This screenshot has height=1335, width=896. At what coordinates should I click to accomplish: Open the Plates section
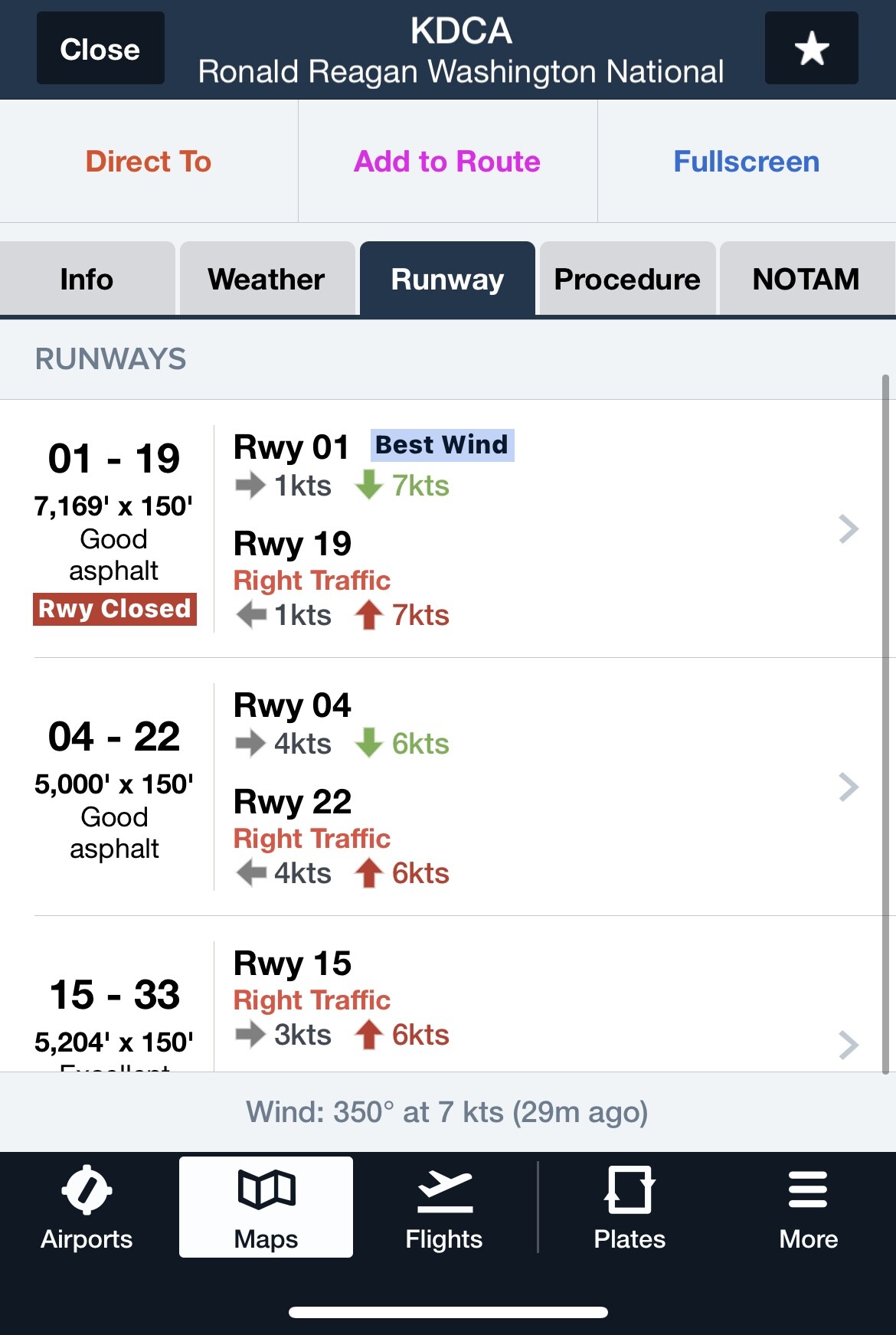[629, 1208]
